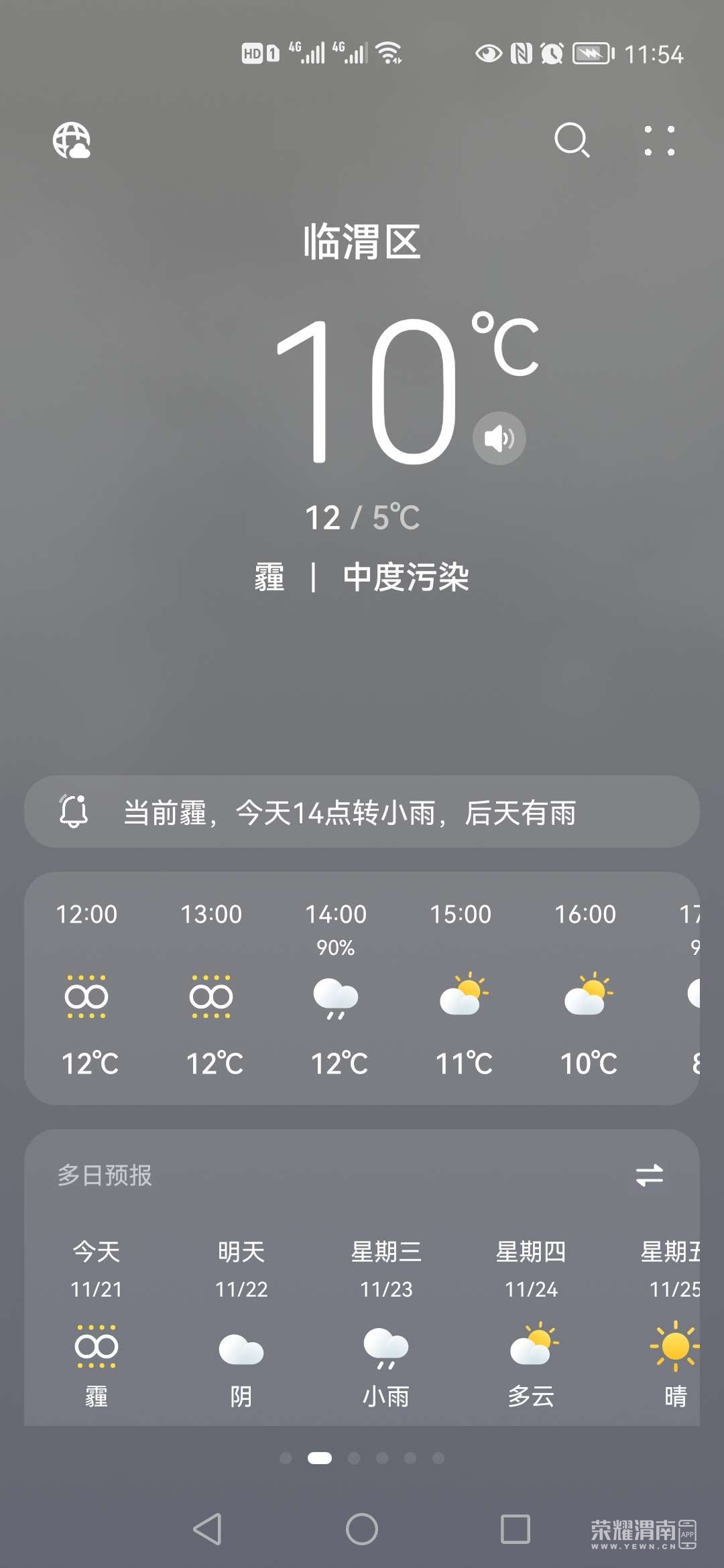The height and width of the screenshot is (1568, 724).
Task: Open the city management globe icon
Action: click(72, 141)
